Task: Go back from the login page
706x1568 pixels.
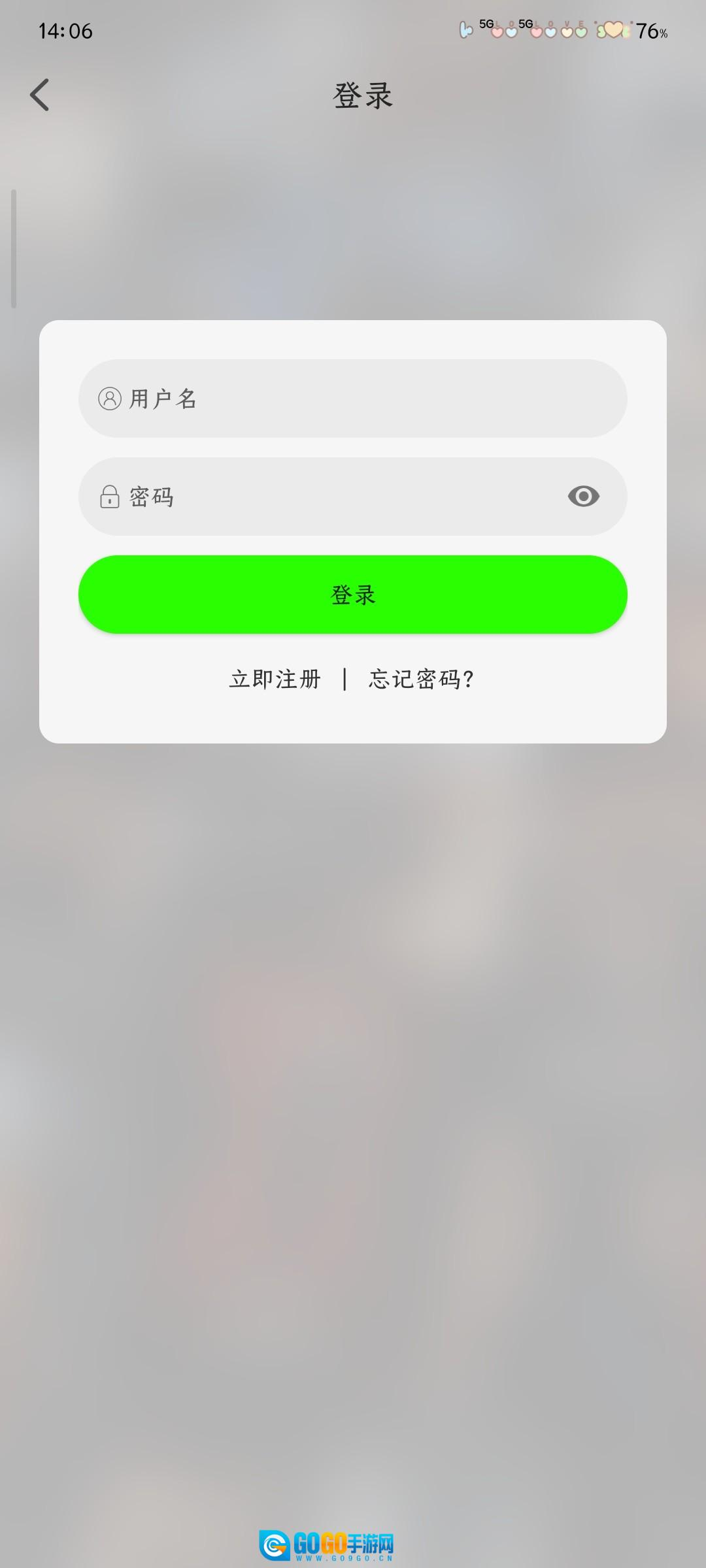Action: (x=40, y=95)
